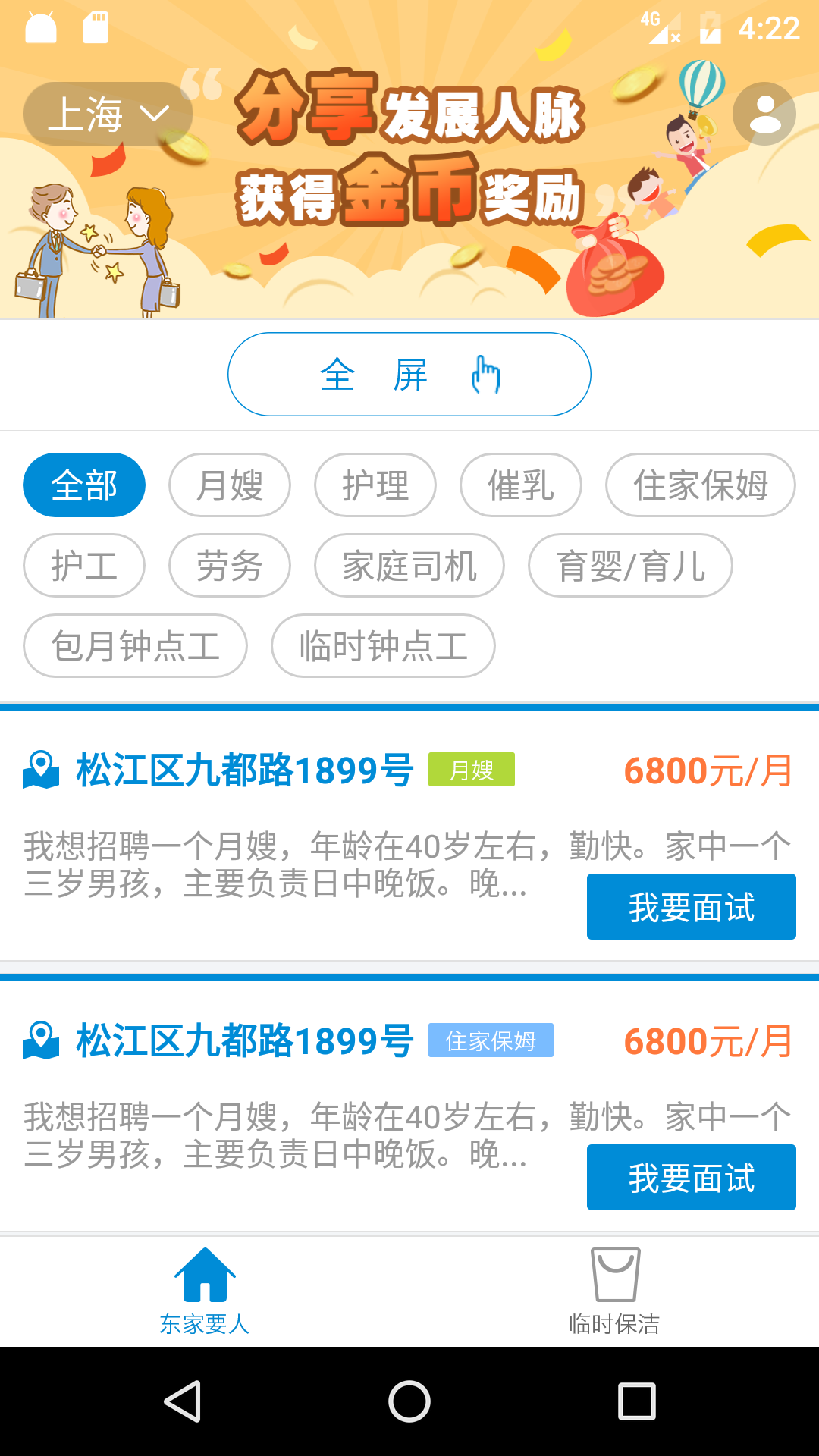Screen dimensions: 819x1456
Task: Open the user profile icon
Action: [x=764, y=114]
